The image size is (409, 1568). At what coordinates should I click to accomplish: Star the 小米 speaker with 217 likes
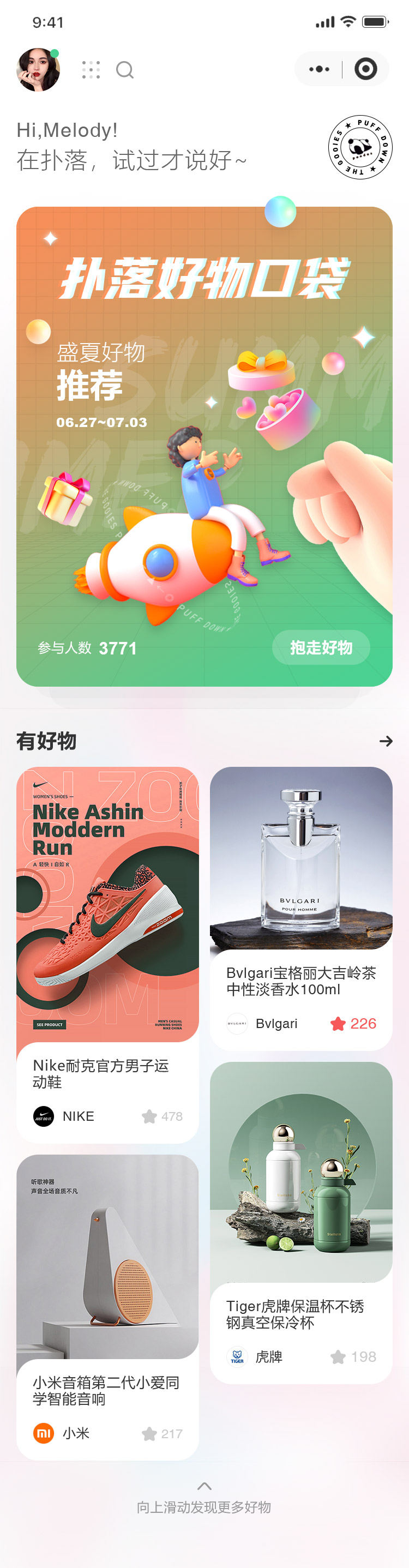149,1433
